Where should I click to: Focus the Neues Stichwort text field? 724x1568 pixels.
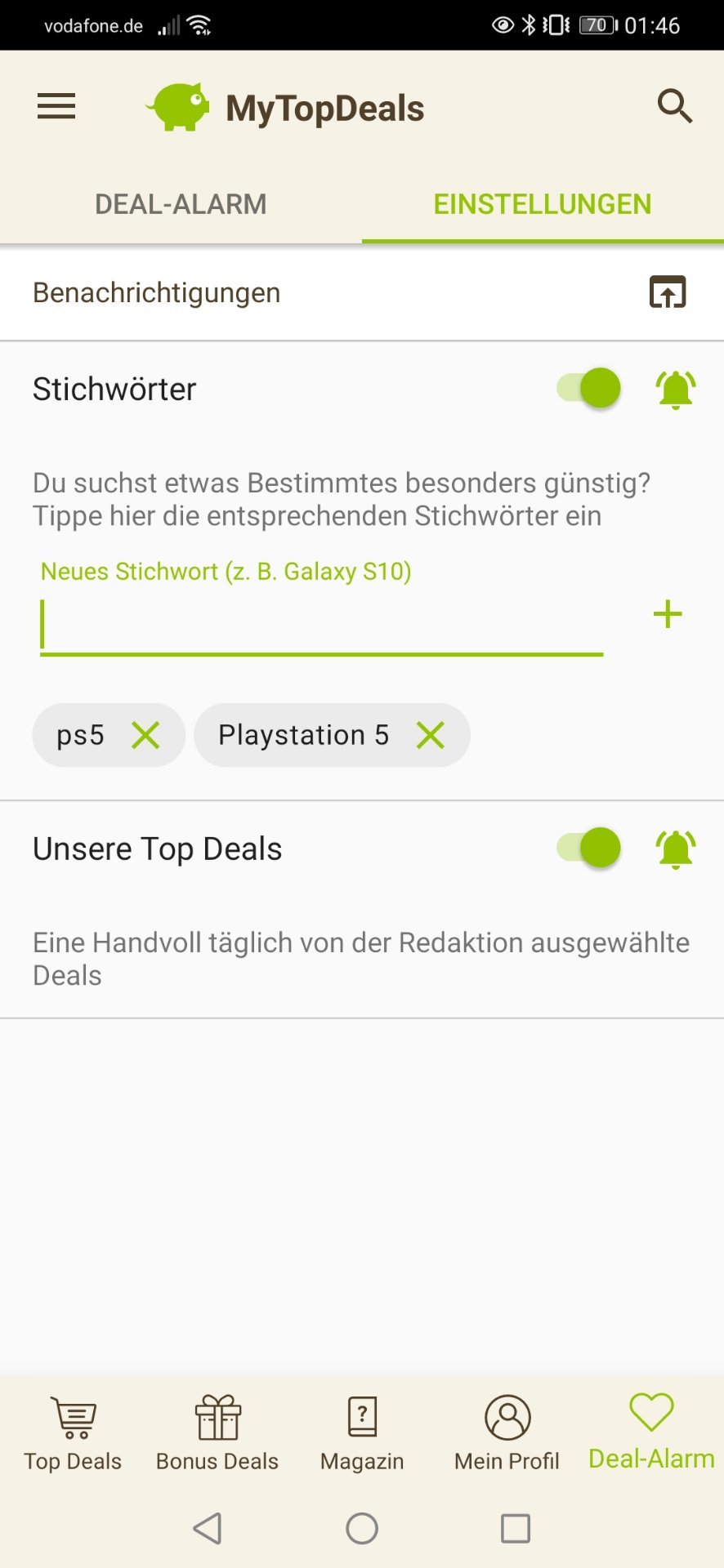(x=321, y=626)
